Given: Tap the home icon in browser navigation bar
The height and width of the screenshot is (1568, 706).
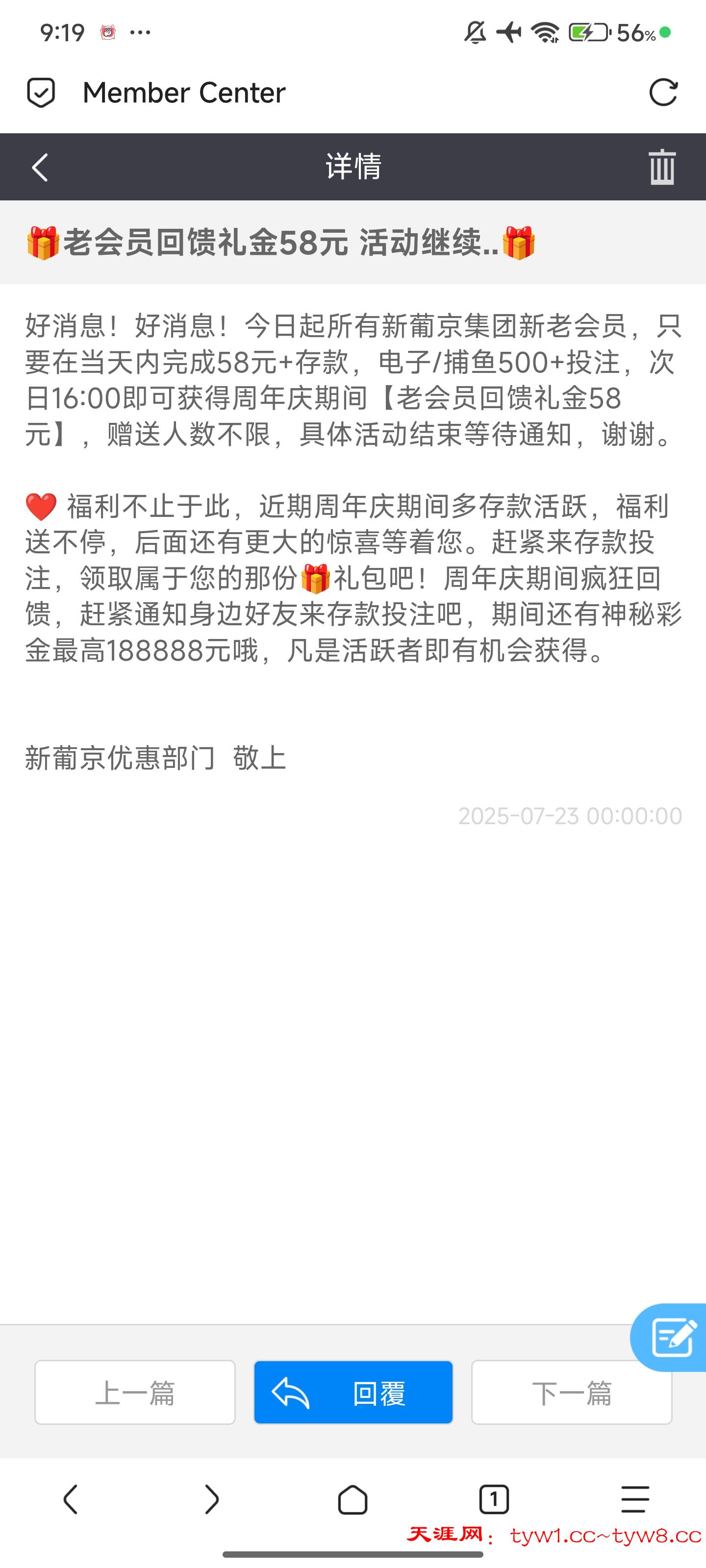Looking at the screenshot, I should click(x=353, y=1500).
